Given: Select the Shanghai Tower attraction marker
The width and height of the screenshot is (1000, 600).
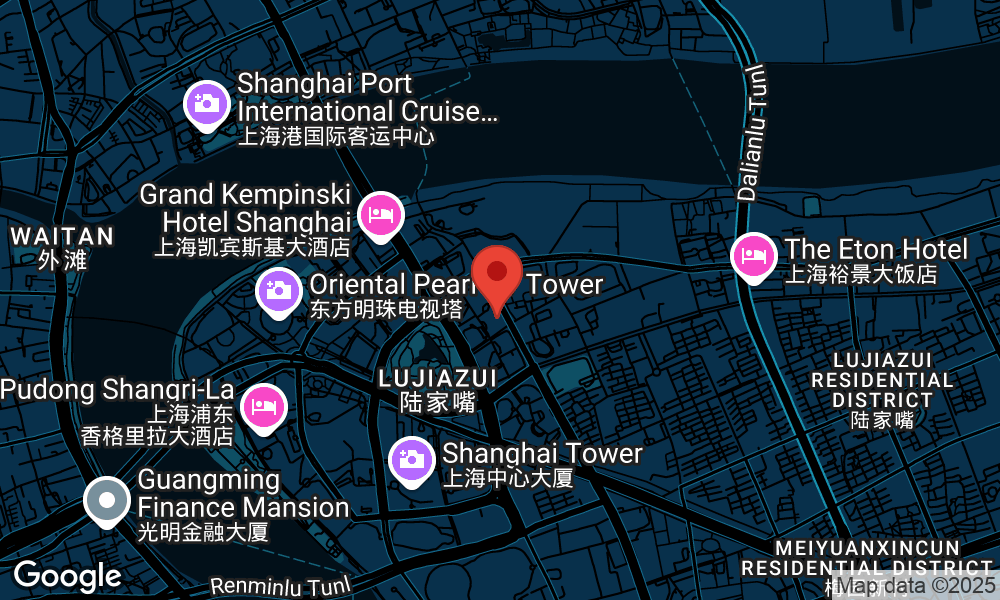Looking at the screenshot, I should tap(411, 460).
